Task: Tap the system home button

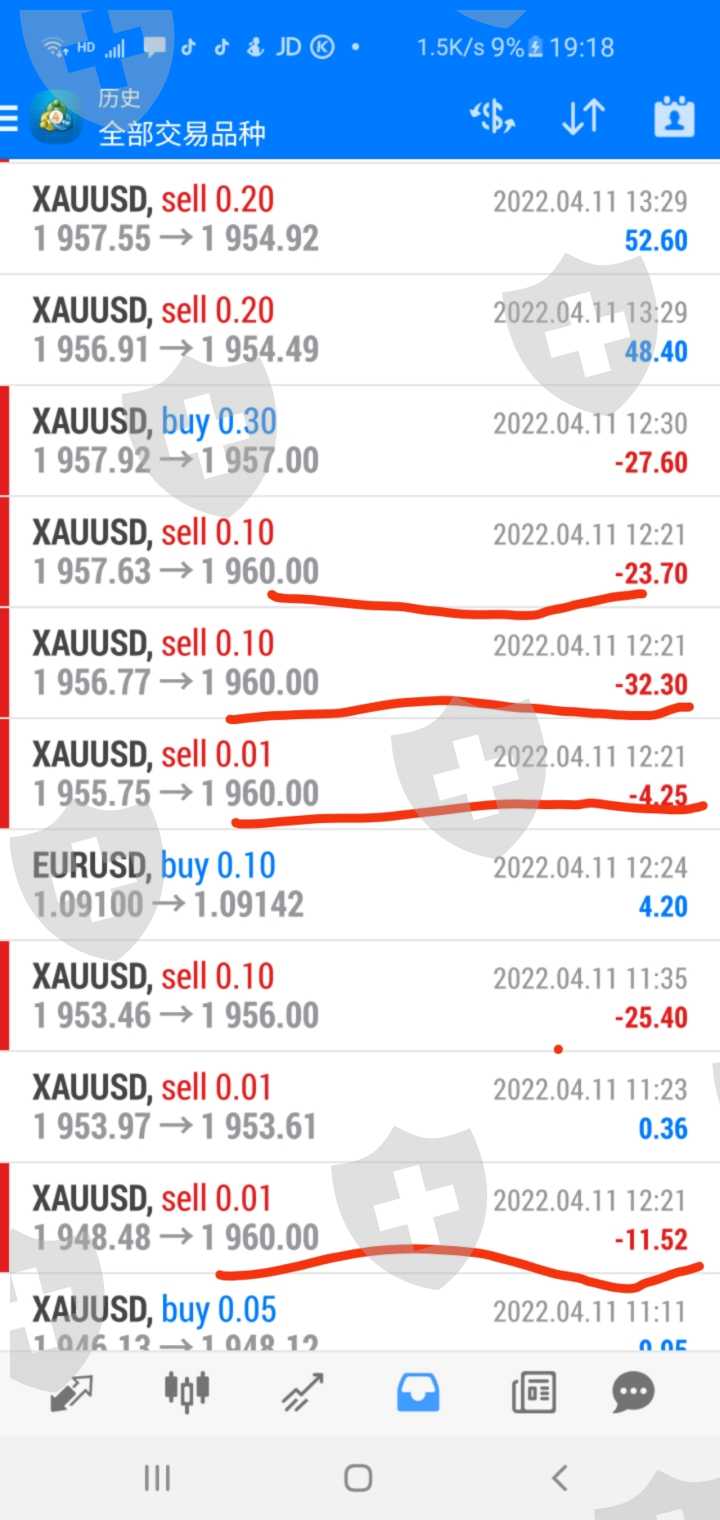Action: 358,1477
